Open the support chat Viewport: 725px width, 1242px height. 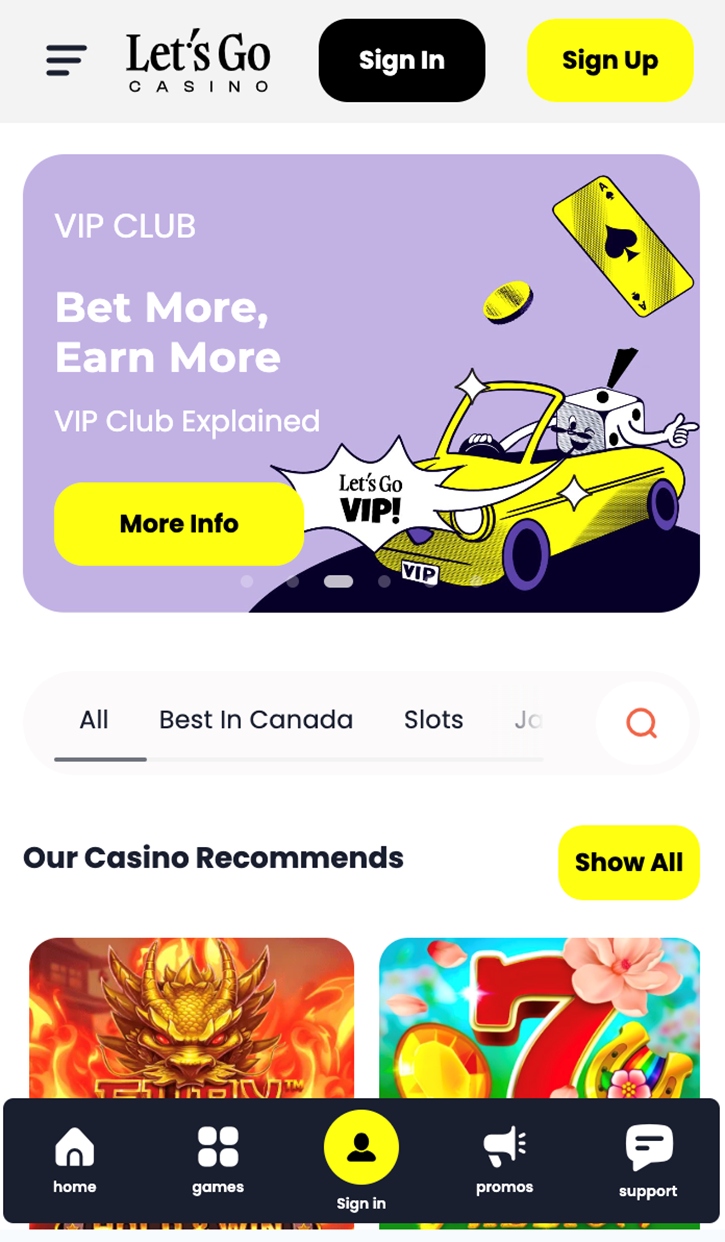(x=648, y=1160)
